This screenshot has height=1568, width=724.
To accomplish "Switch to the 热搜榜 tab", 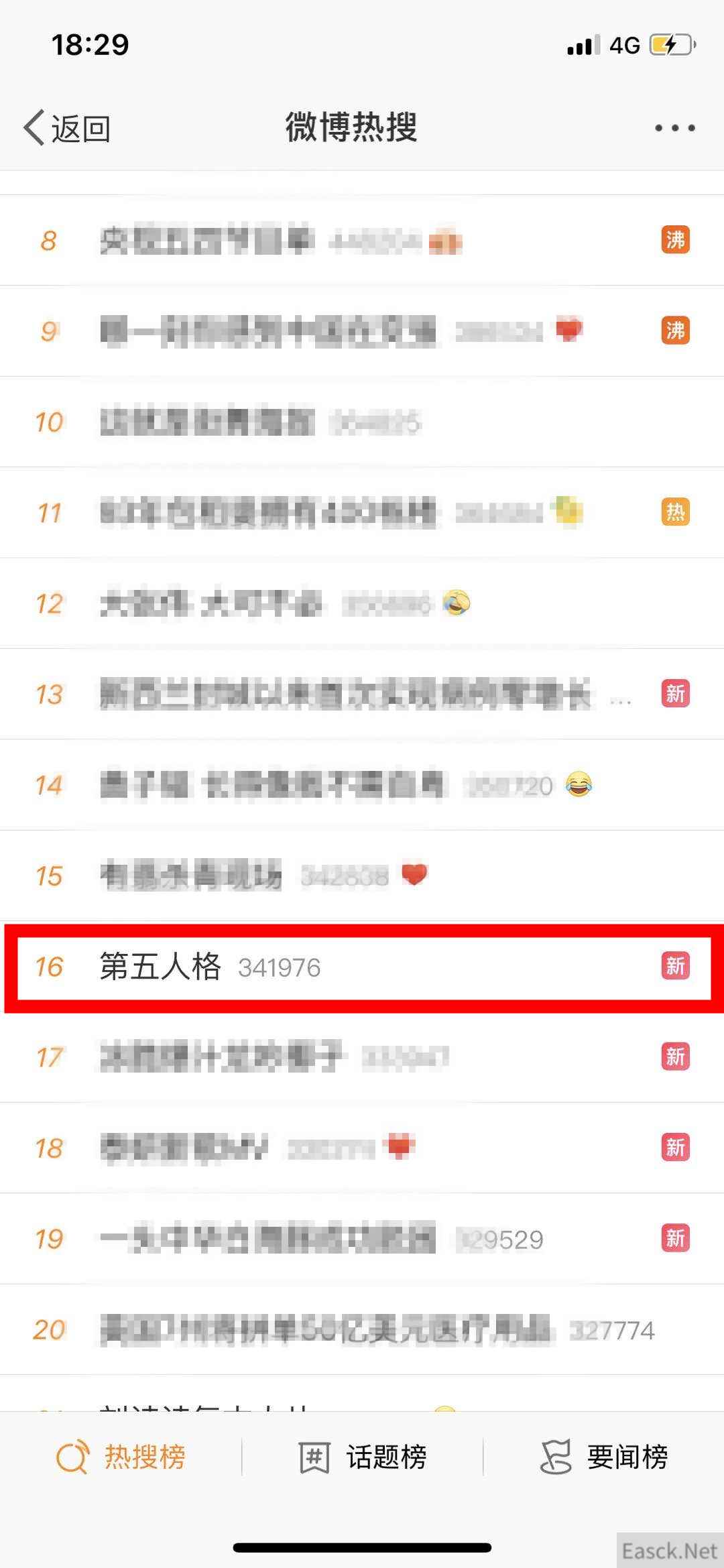I will (121, 1457).
